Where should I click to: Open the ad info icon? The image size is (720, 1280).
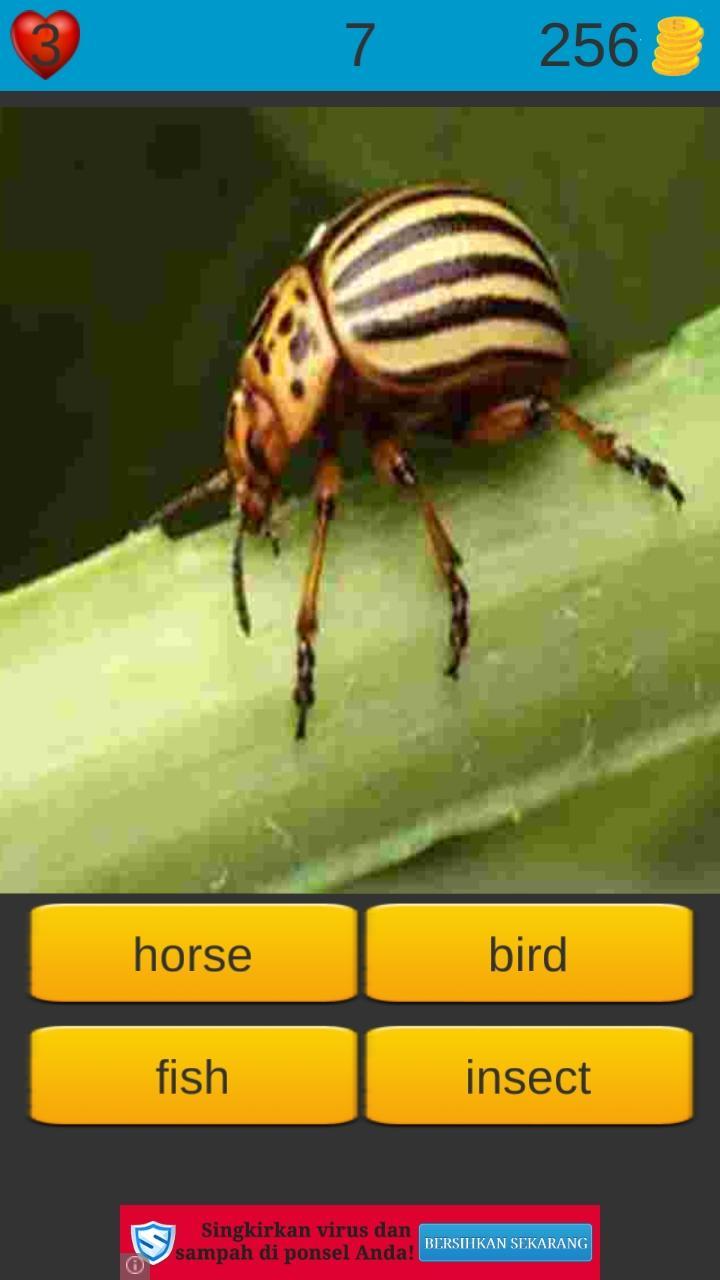click(x=135, y=1265)
